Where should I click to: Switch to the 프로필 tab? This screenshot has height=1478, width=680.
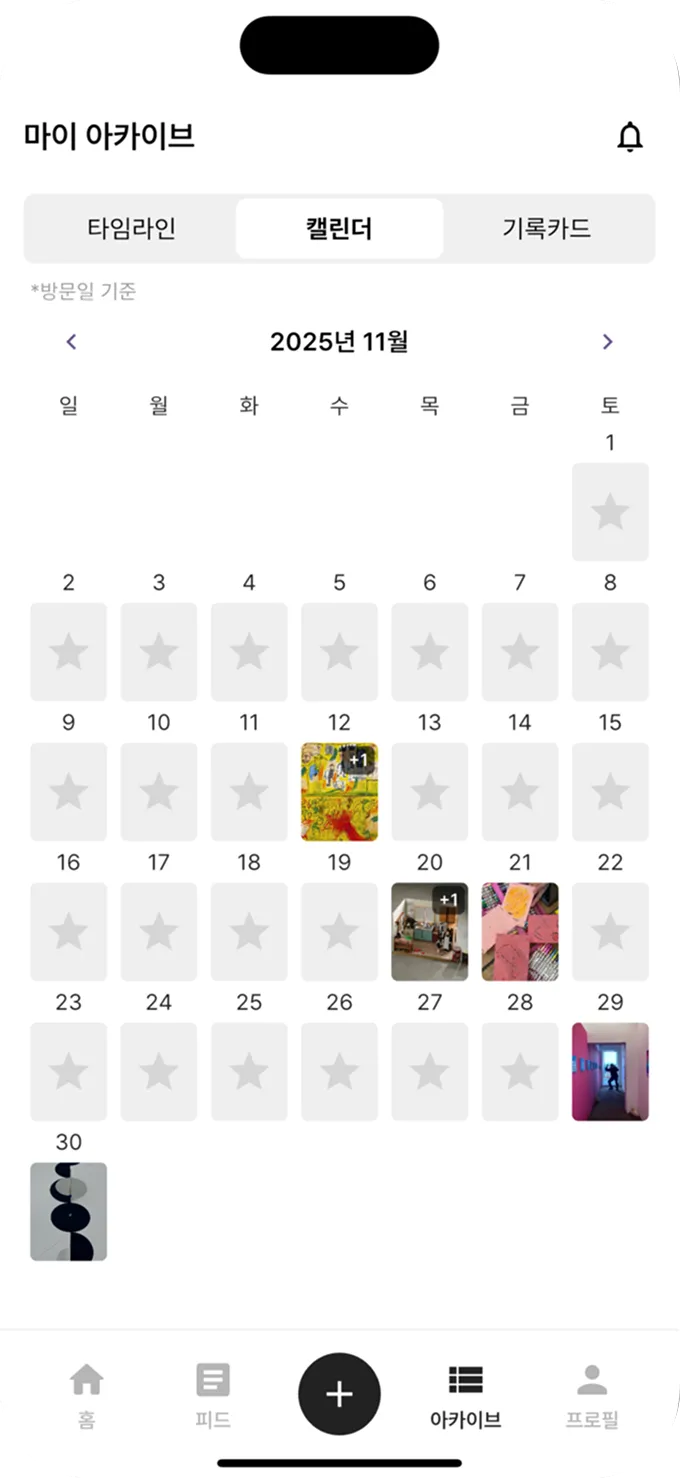click(x=592, y=1395)
